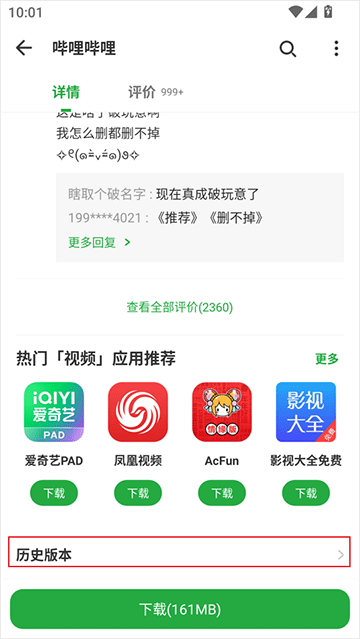This screenshot has width=360, height=639.
Task: Tap 更多 next to video app recommendations
Action: [x=327, y=359]
